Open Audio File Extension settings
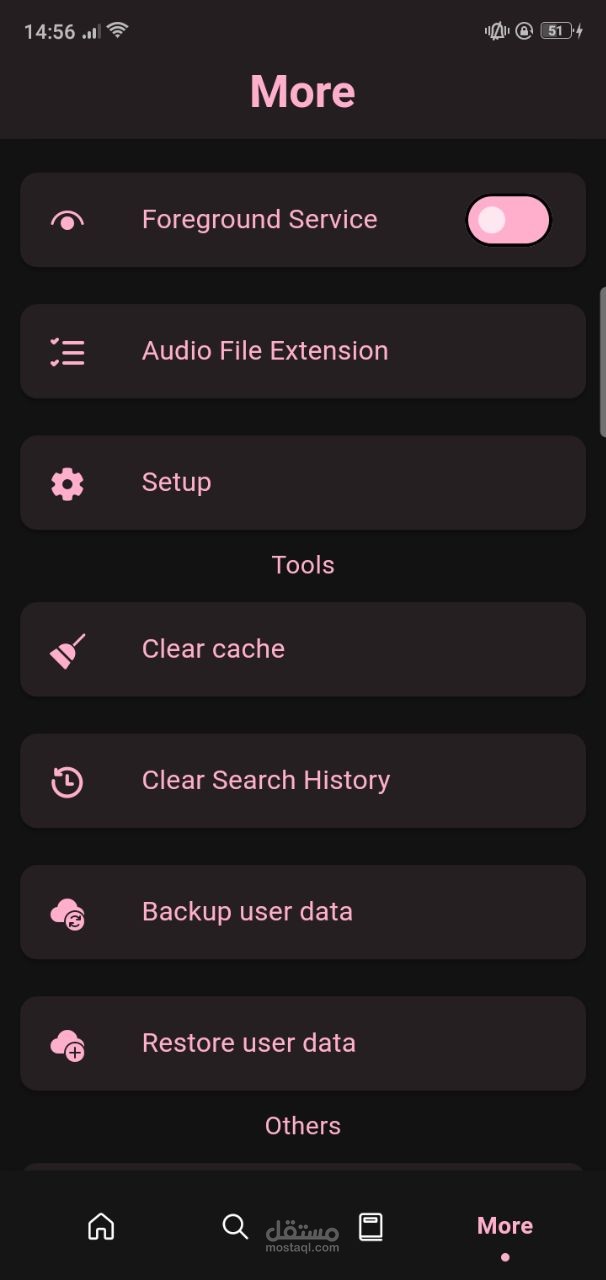Screen dimensions: 606x1280 pos(302,351)
